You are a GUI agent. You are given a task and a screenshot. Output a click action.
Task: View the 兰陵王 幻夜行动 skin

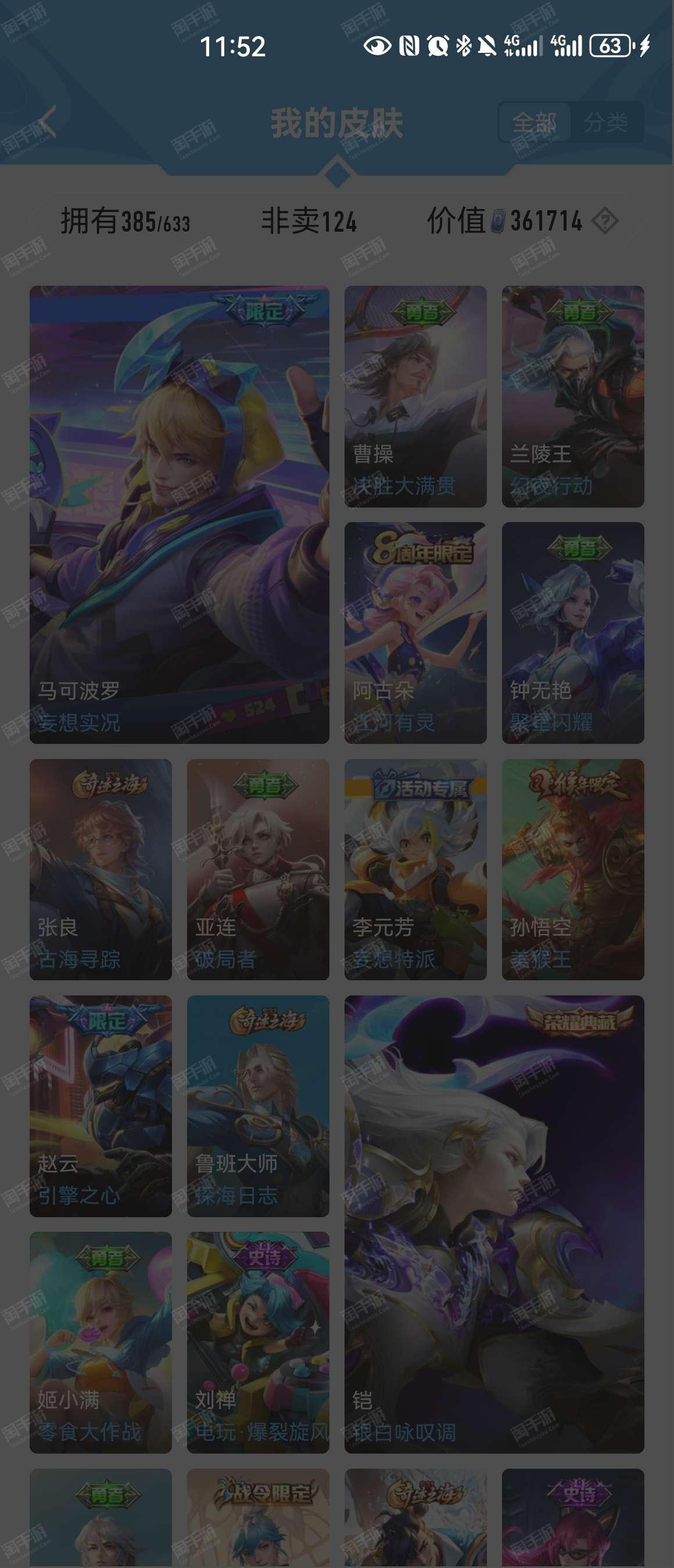coord(572,396)
